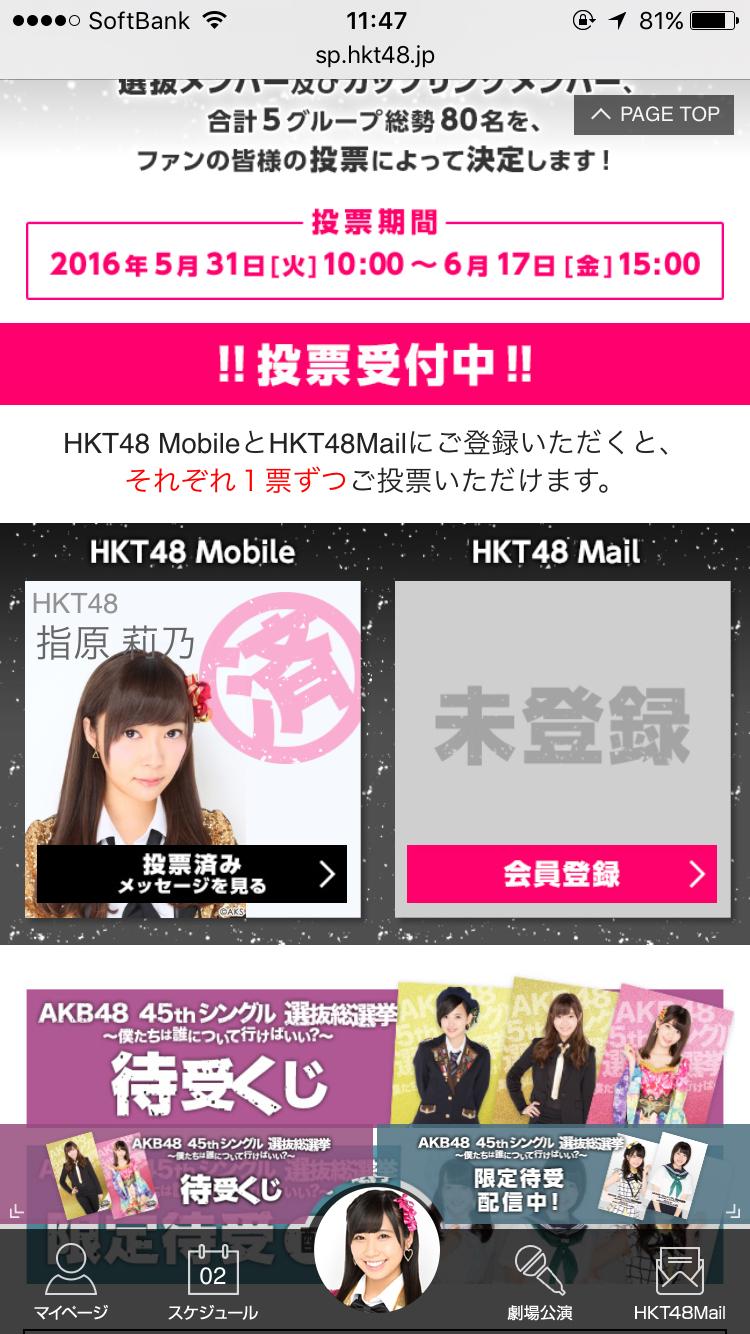Tap the PAGE TOP button
The width and height of the screenshot is (750, 1334).
click(655, 114)
